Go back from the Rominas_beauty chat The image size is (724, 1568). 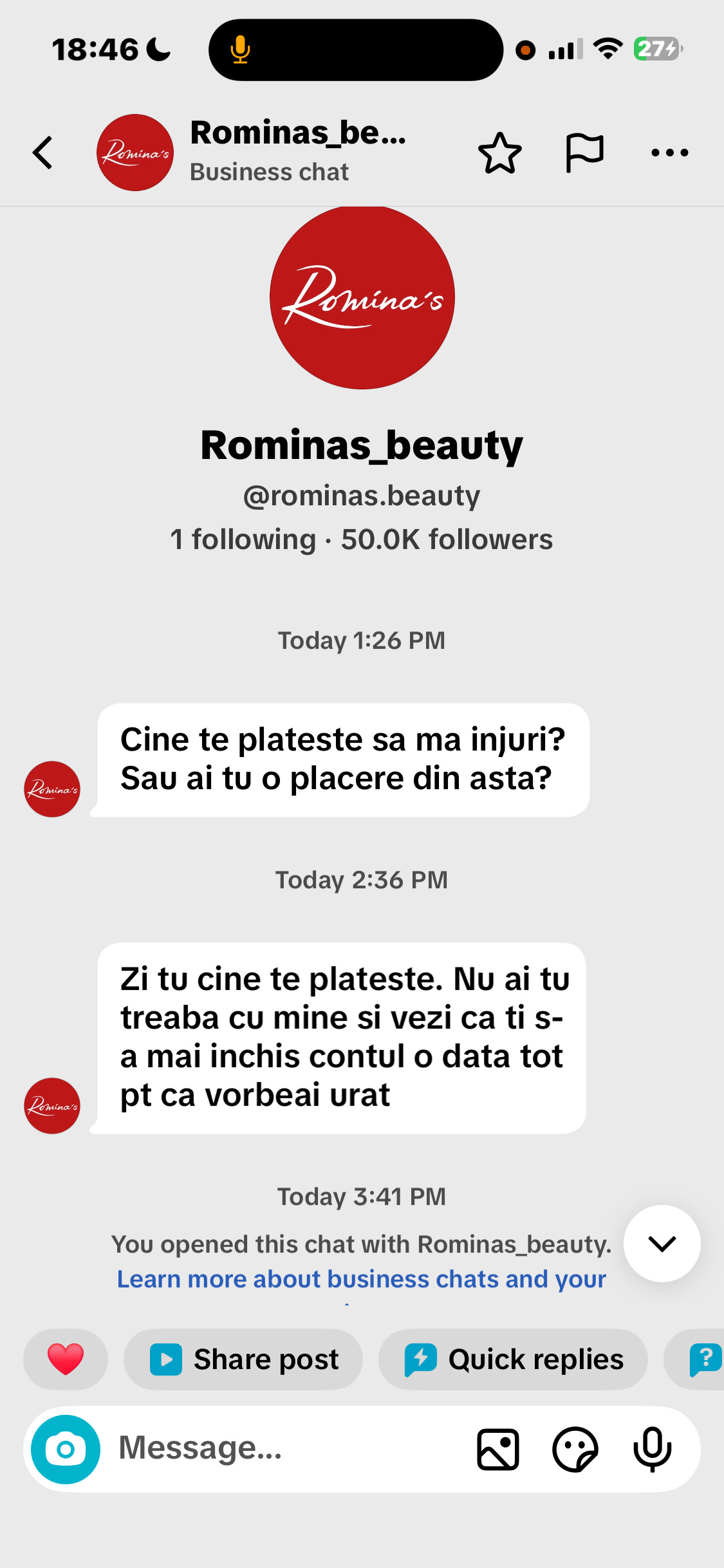tap(42, 153)
